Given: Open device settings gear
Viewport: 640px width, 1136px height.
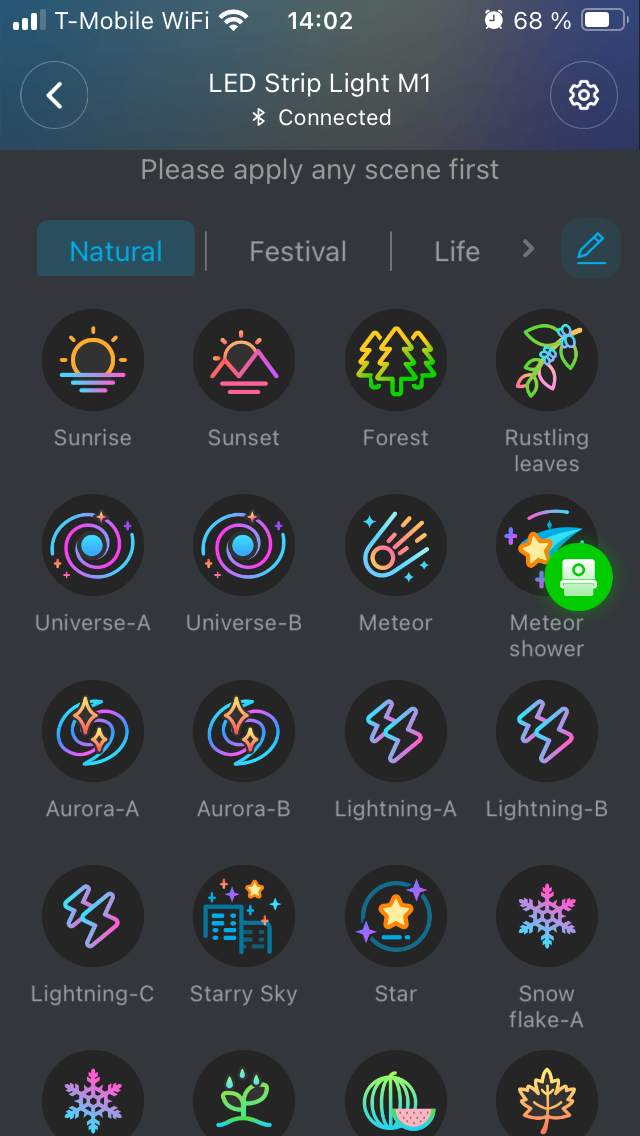Looking at the screenshot, I should (x=583, y=95).
